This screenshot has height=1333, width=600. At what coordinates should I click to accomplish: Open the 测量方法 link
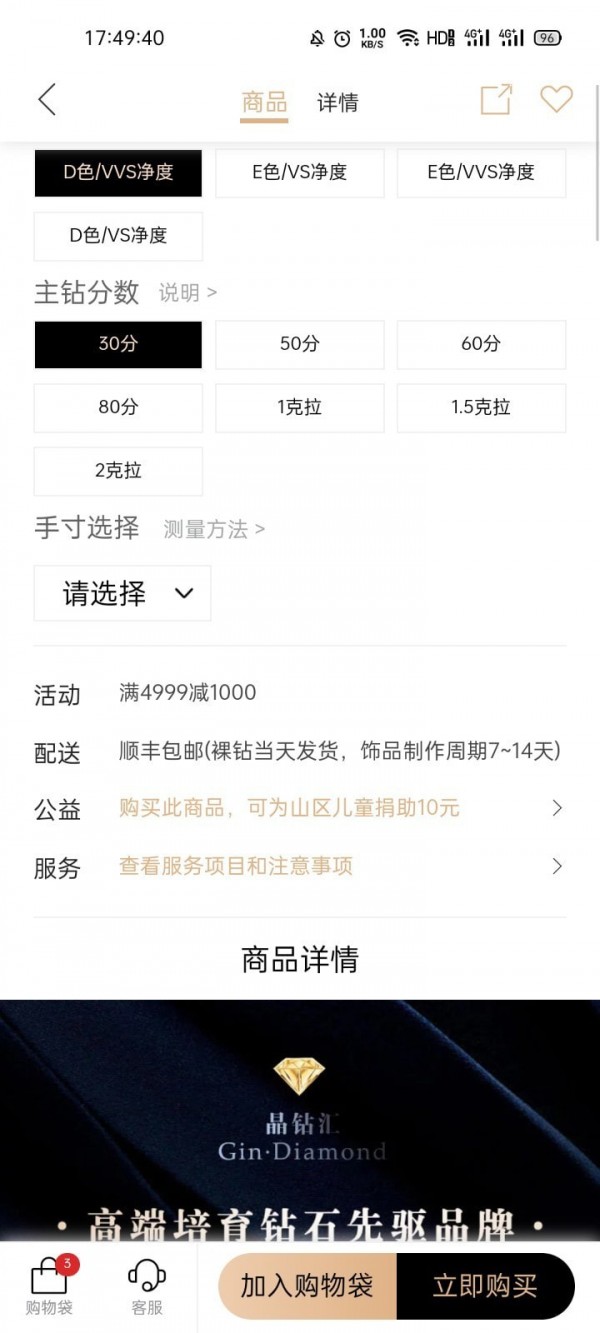tap(214, 530)
